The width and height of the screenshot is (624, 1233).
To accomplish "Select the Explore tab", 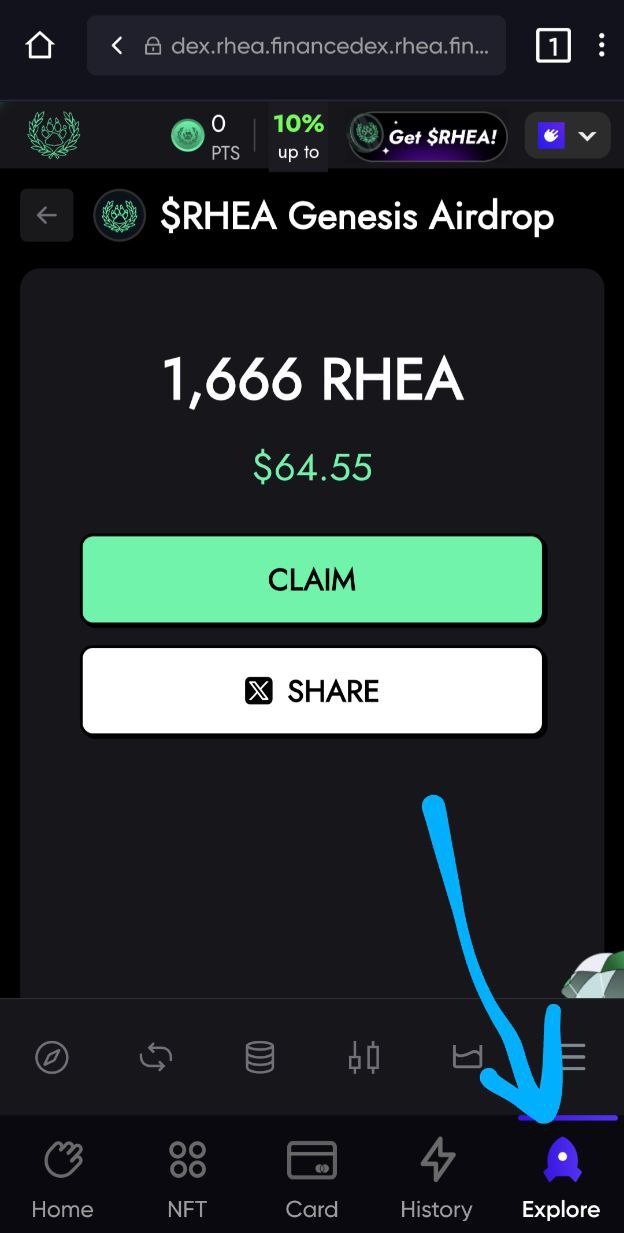I will tap(561, 1180).
